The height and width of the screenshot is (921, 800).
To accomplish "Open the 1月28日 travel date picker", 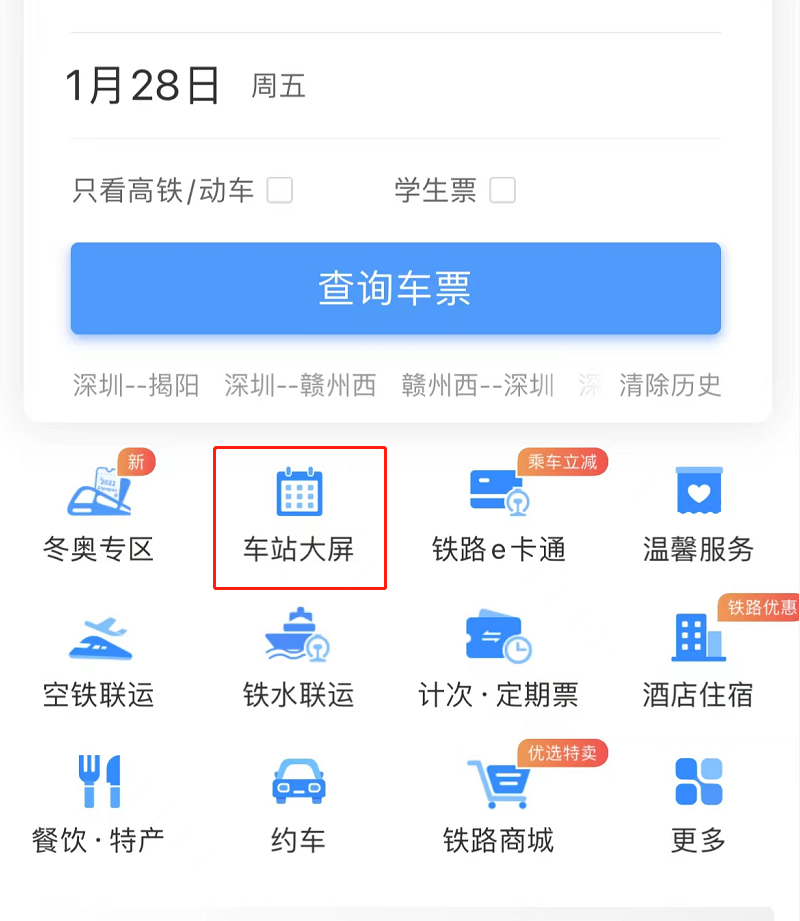I will (x=142, y=87).
